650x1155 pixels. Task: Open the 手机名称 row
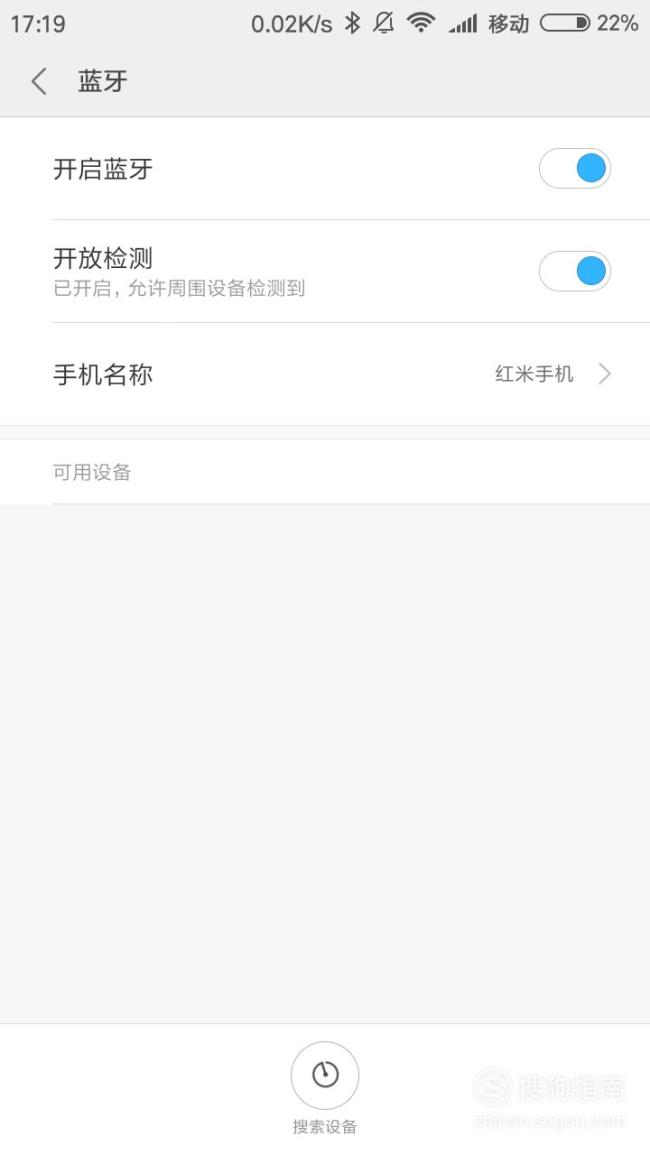coord(325,374)
